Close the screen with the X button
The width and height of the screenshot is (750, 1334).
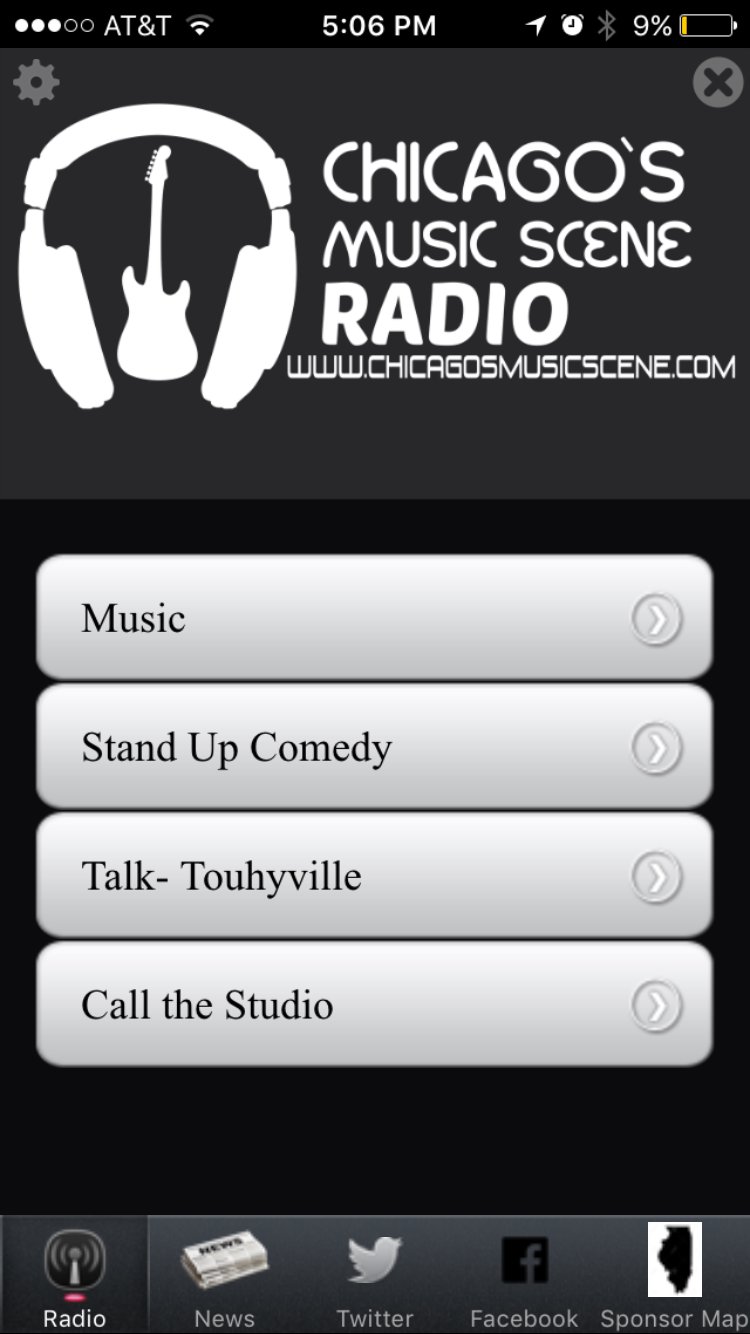coord(718,82)
